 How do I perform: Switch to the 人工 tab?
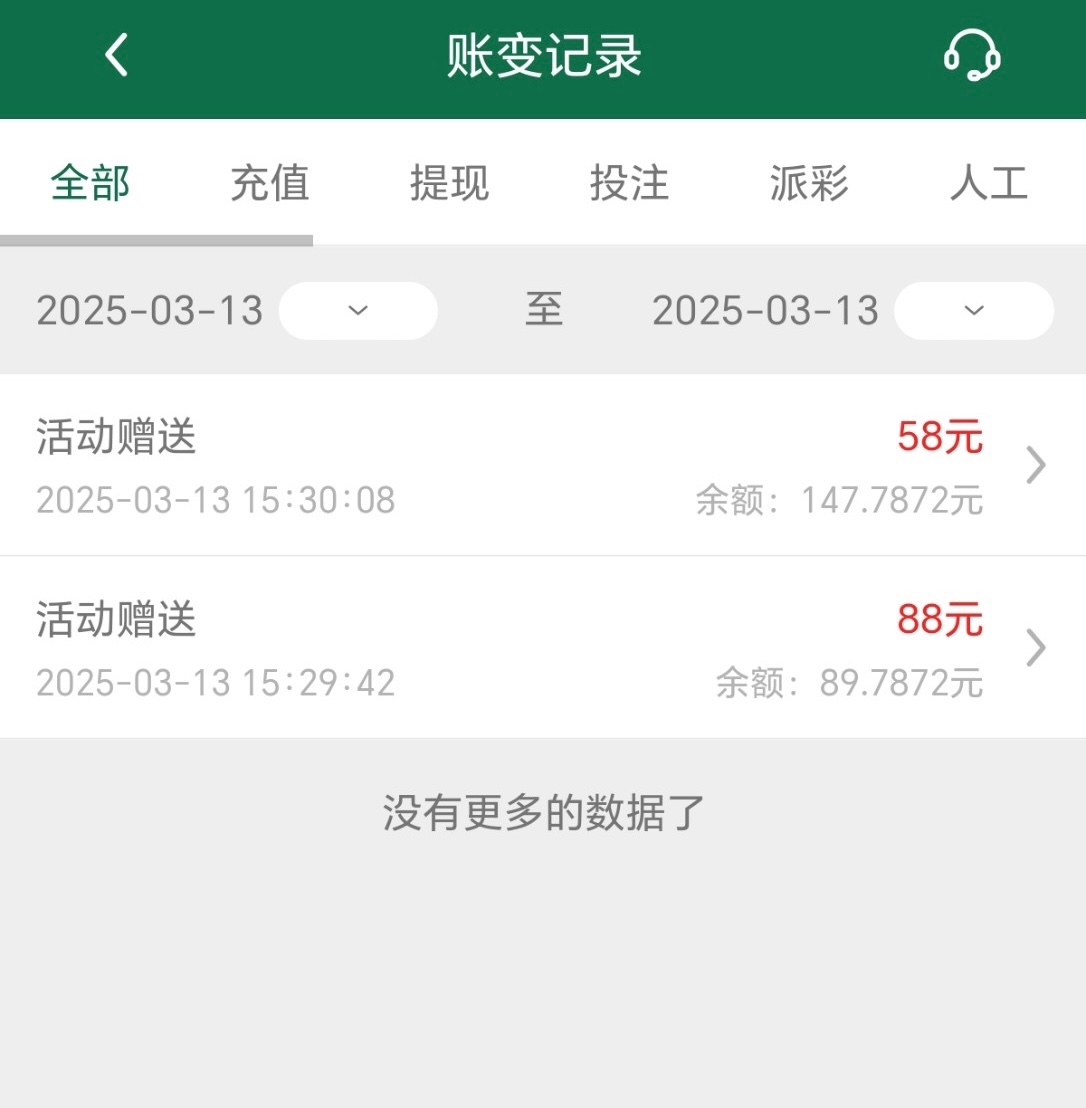pos(988,184)
